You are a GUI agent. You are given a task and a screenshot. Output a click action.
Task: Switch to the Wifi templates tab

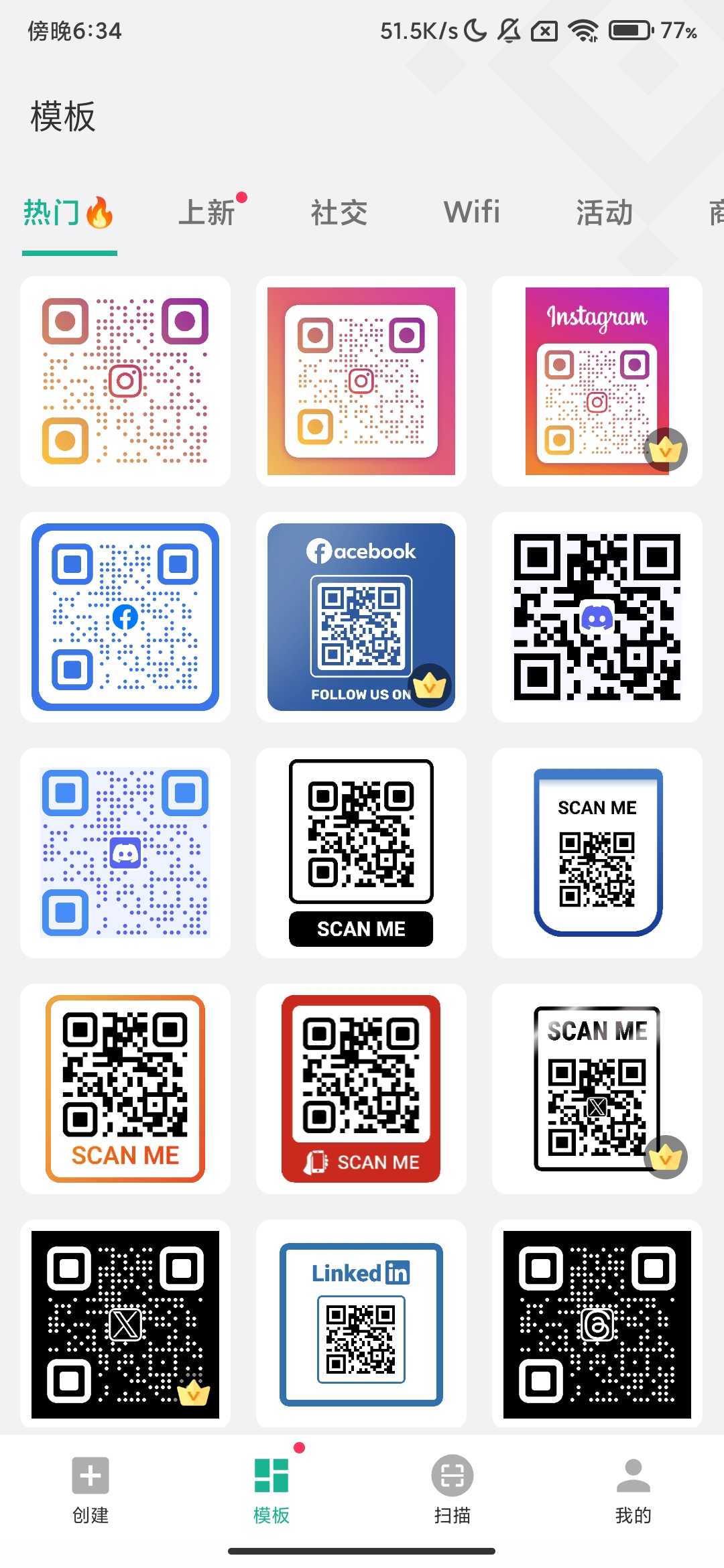[472, 213]
